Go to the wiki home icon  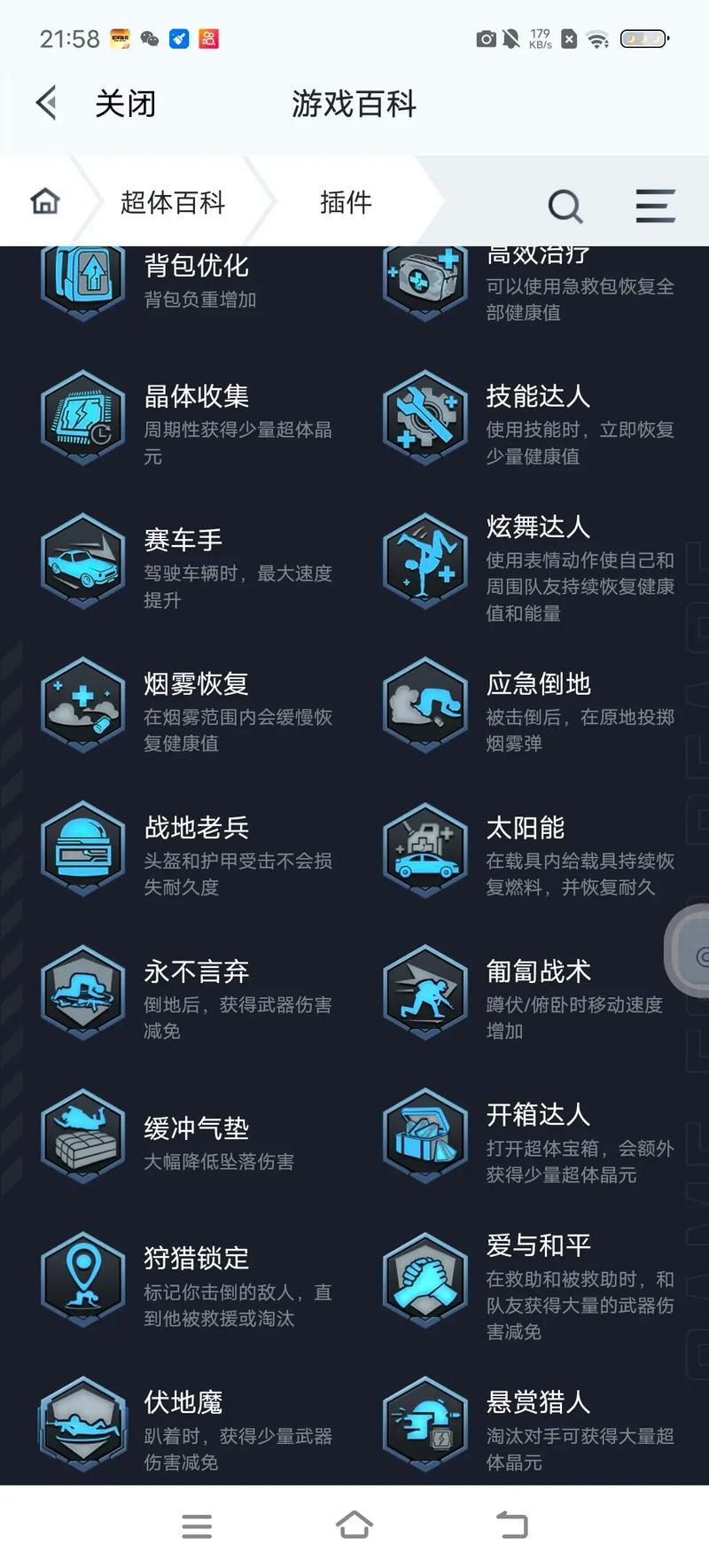(x=45, y=202)
